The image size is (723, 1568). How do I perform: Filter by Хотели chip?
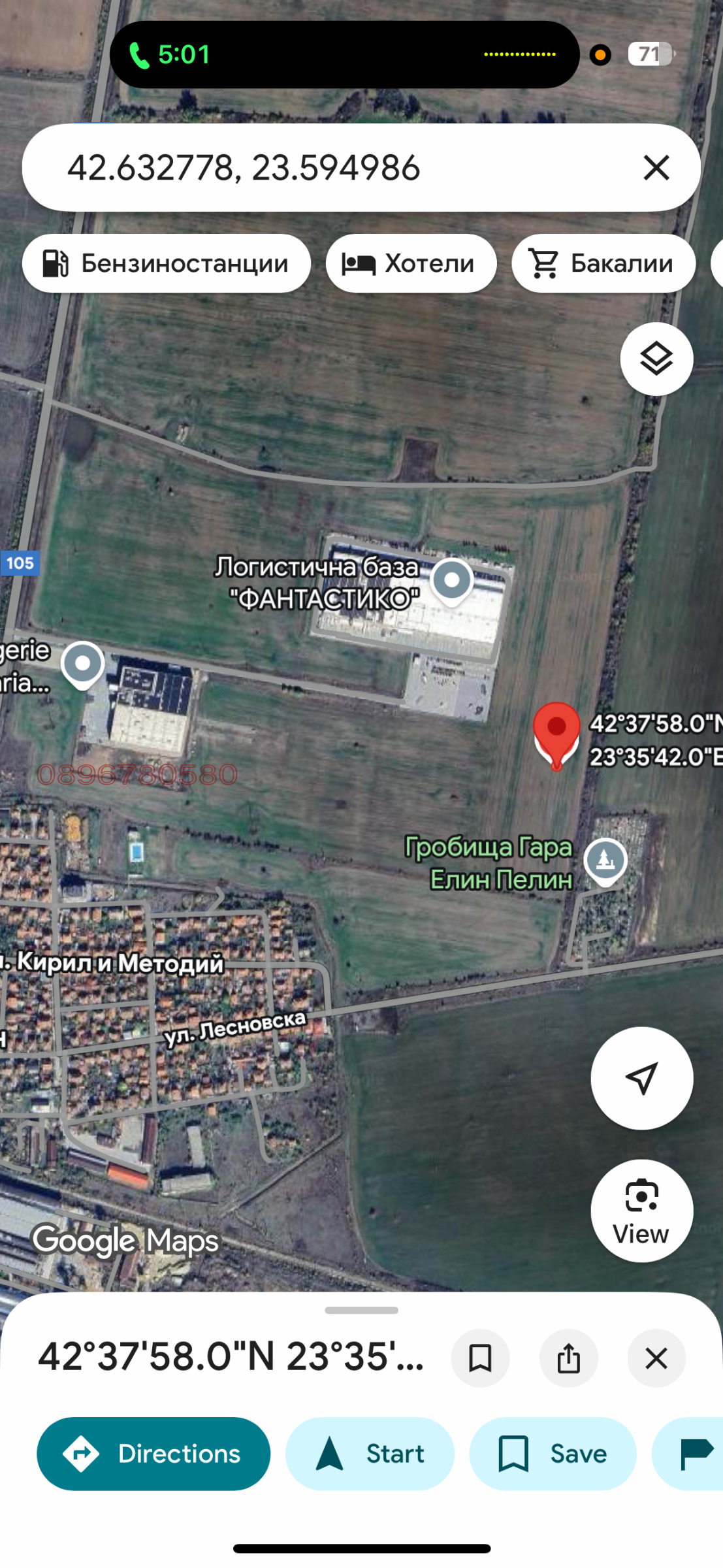[x=411, y=263]
